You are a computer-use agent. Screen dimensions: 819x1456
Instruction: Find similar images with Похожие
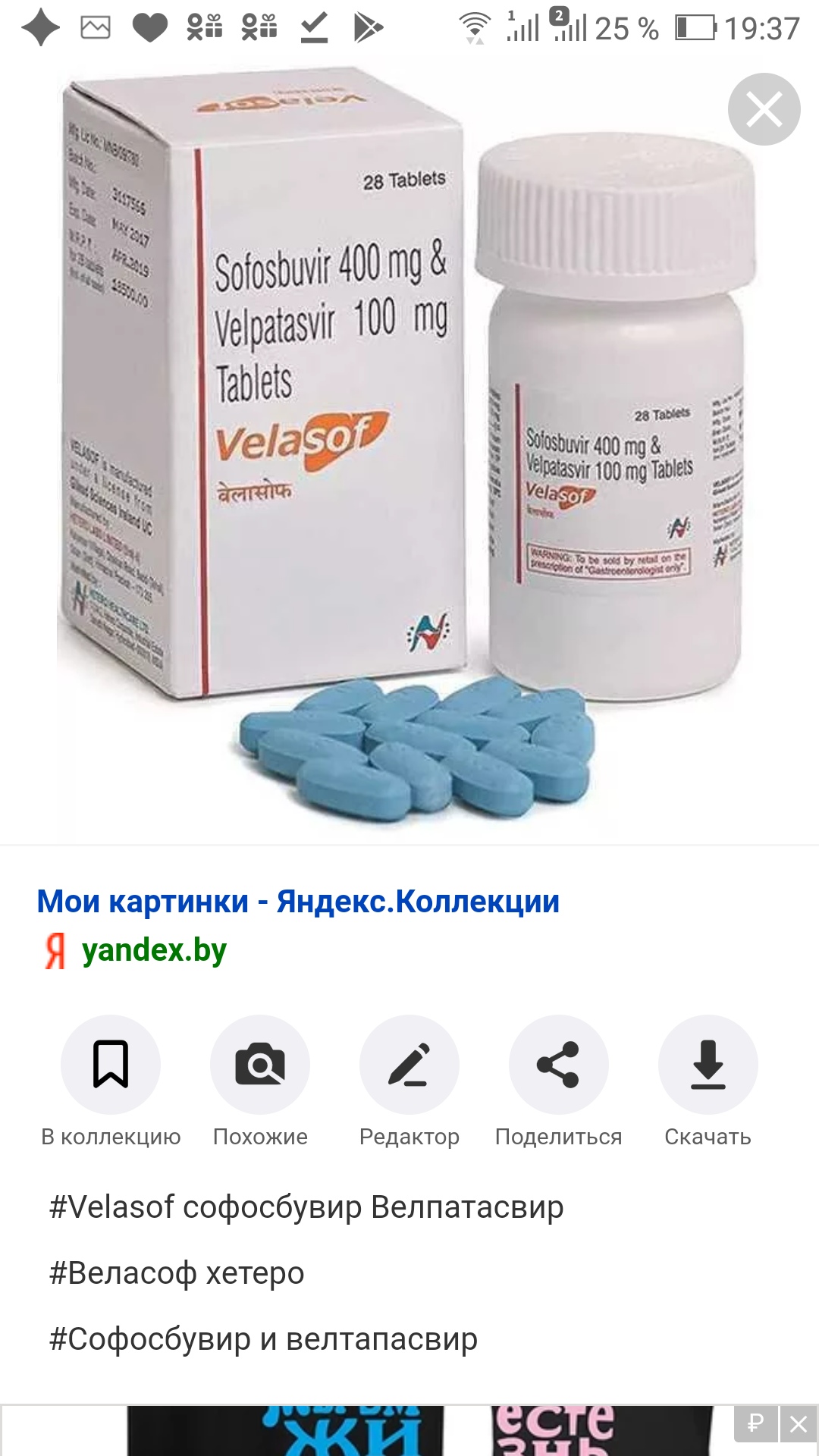260,1065
